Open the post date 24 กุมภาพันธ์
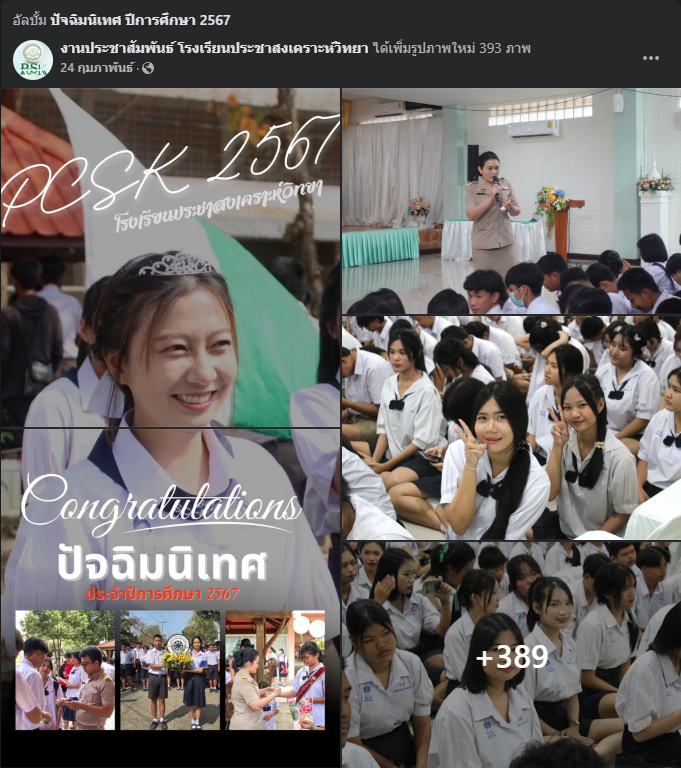This screenshot has width=681, height=768. tap(97, 68)
